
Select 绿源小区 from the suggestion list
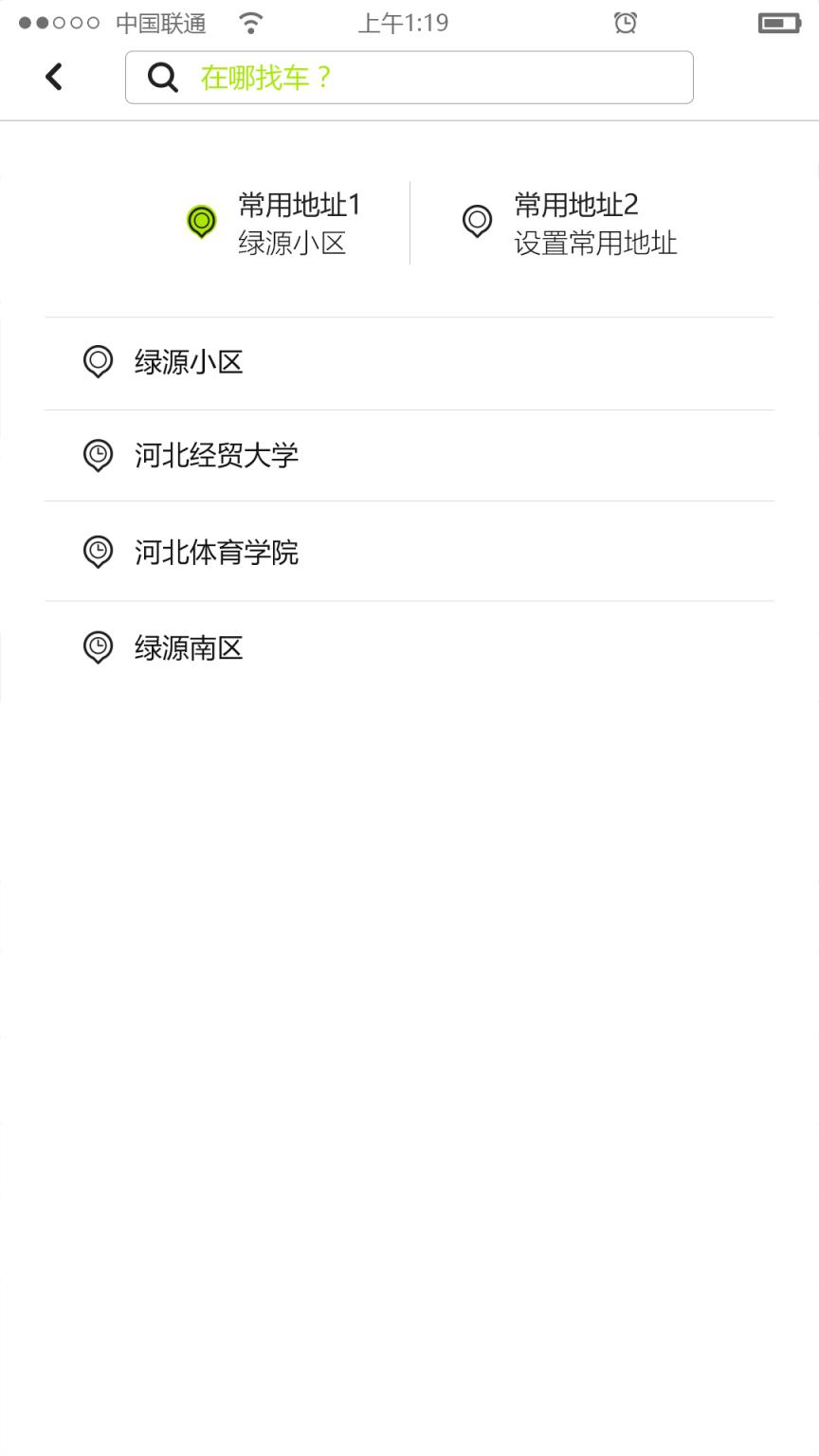coord(190,362)
